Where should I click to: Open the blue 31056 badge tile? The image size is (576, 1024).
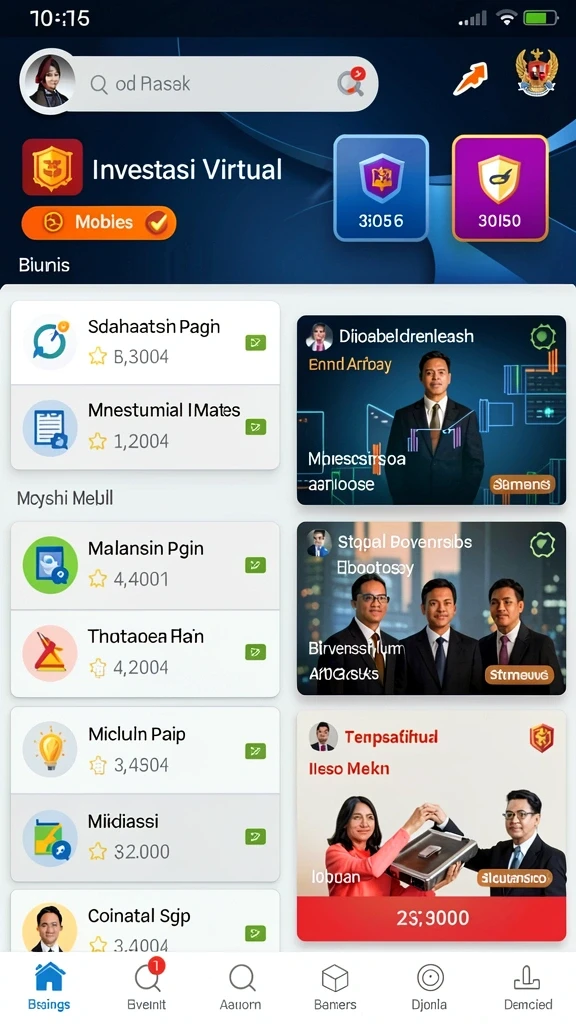tap(381, 189)
